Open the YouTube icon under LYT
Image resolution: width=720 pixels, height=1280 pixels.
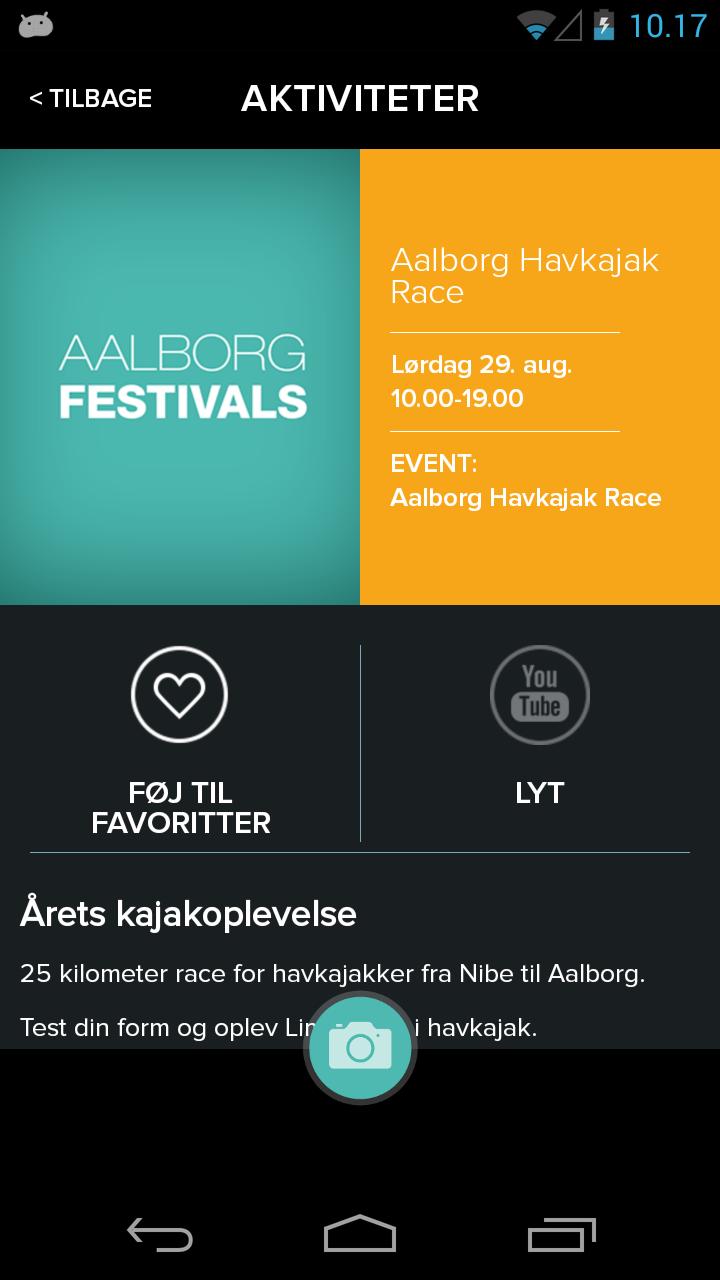pos(539,694)
